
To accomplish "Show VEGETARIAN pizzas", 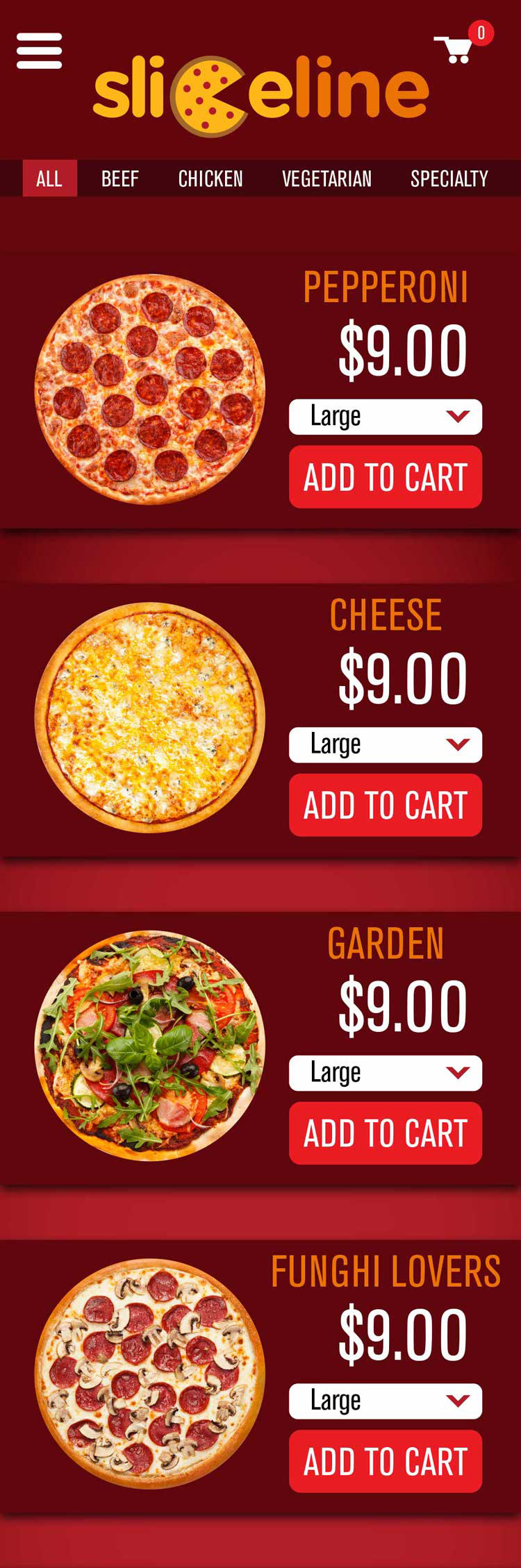I will tap(326, 178).
